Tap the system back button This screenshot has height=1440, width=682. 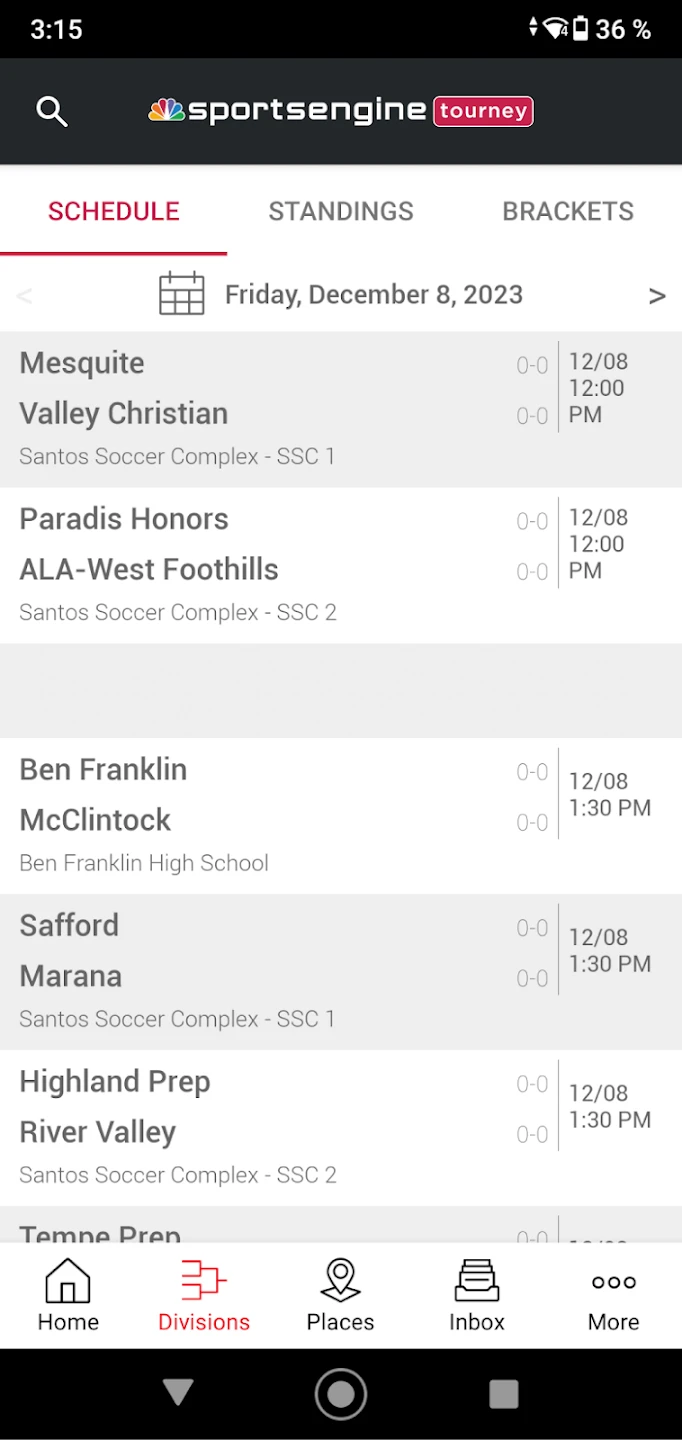178,1393
